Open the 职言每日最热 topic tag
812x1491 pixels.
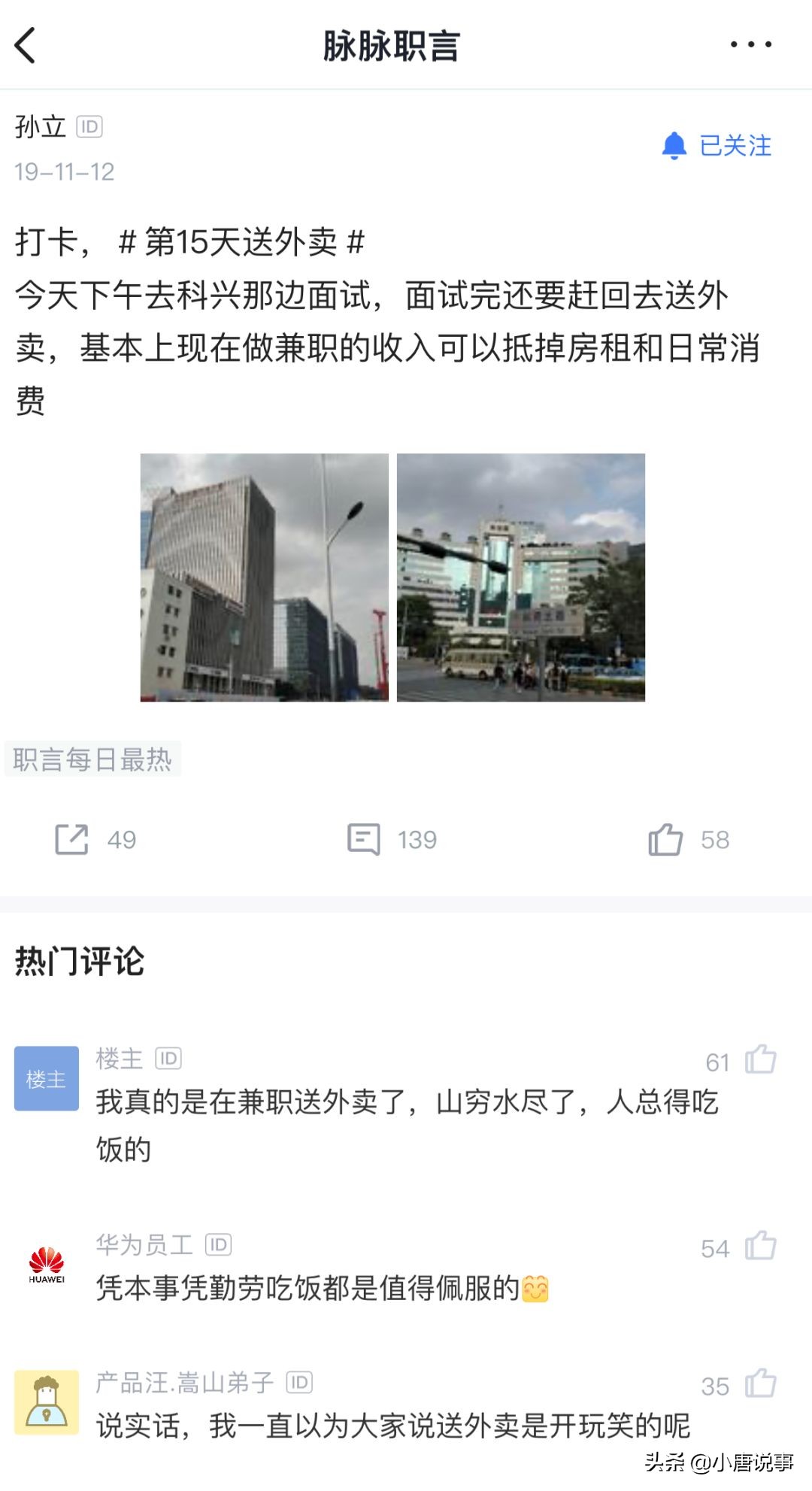[93, 759]
